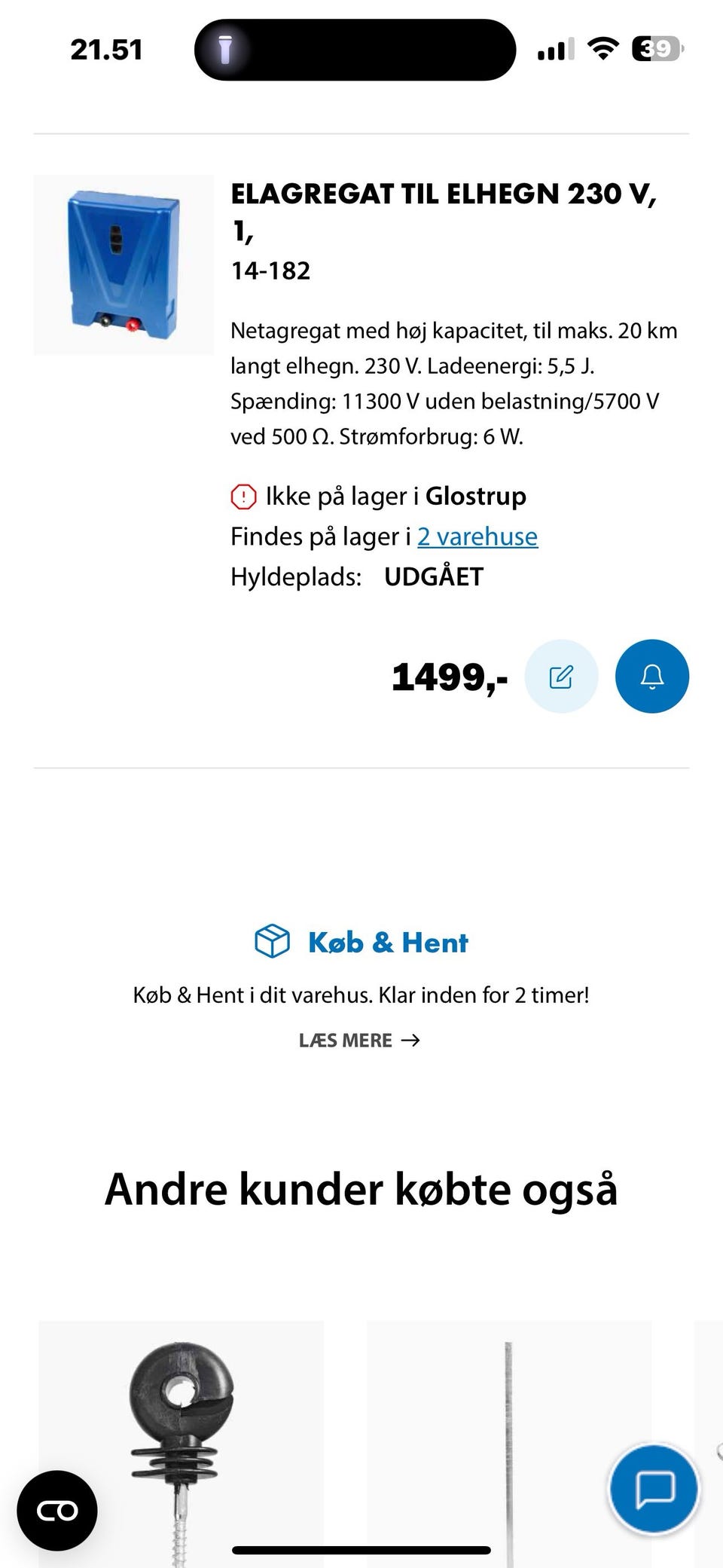Tap the flashlight icon in the Dynamic Island
This screenshot has height=1568, width=723.
[225, 50]
